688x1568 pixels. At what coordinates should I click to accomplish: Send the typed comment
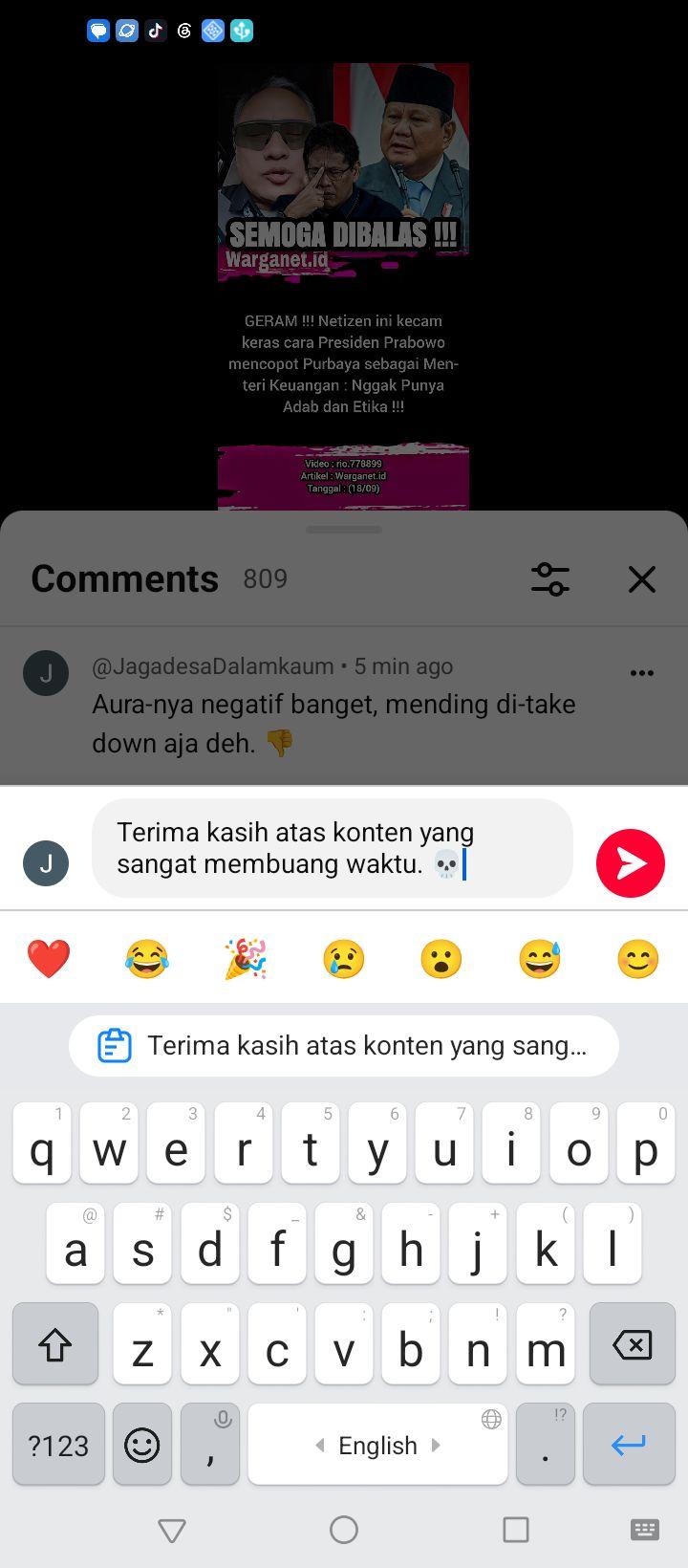631,863
